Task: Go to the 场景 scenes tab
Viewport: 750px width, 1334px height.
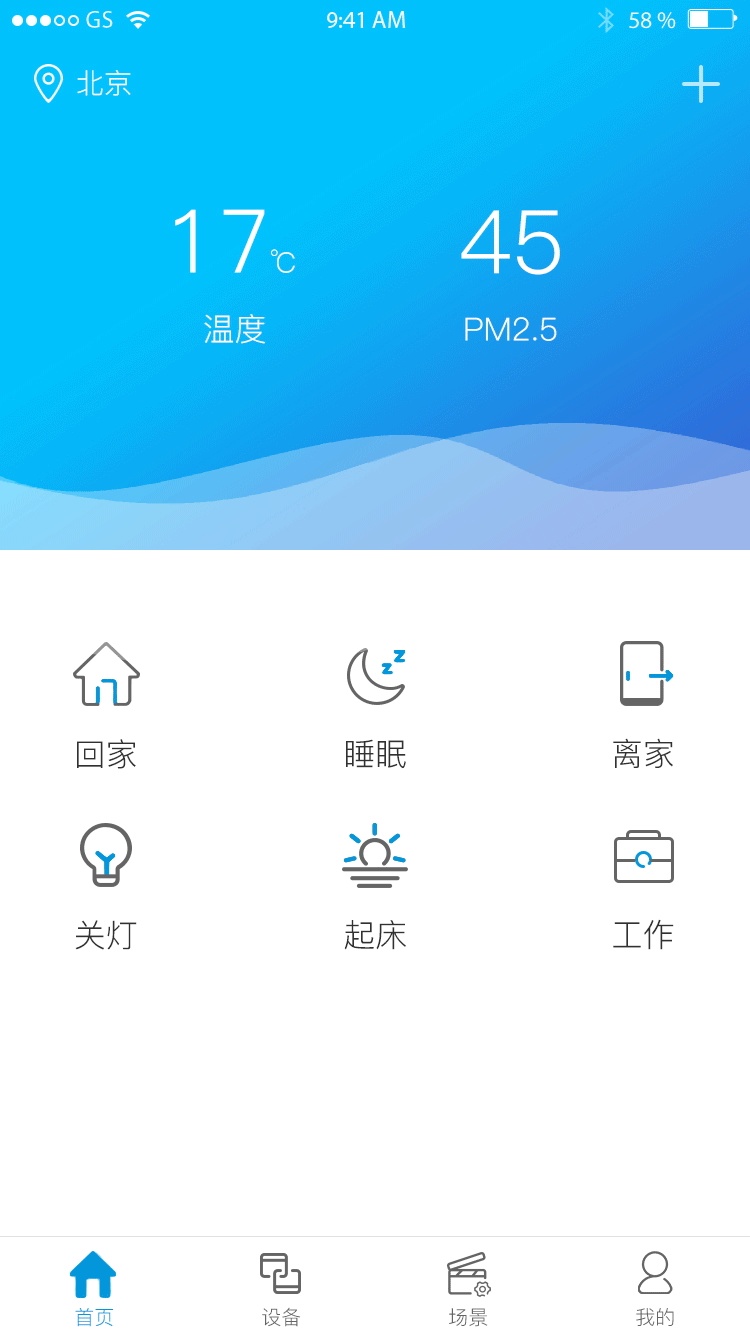Action: (x=468, y=1288)
